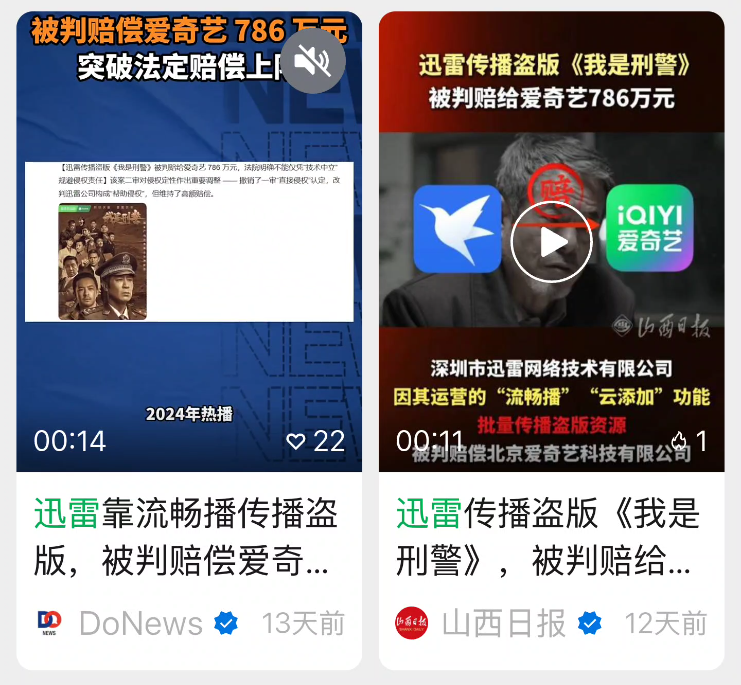741x685 pixels.
Task: Unmute the DoNews video
Action: pos(313,61)
